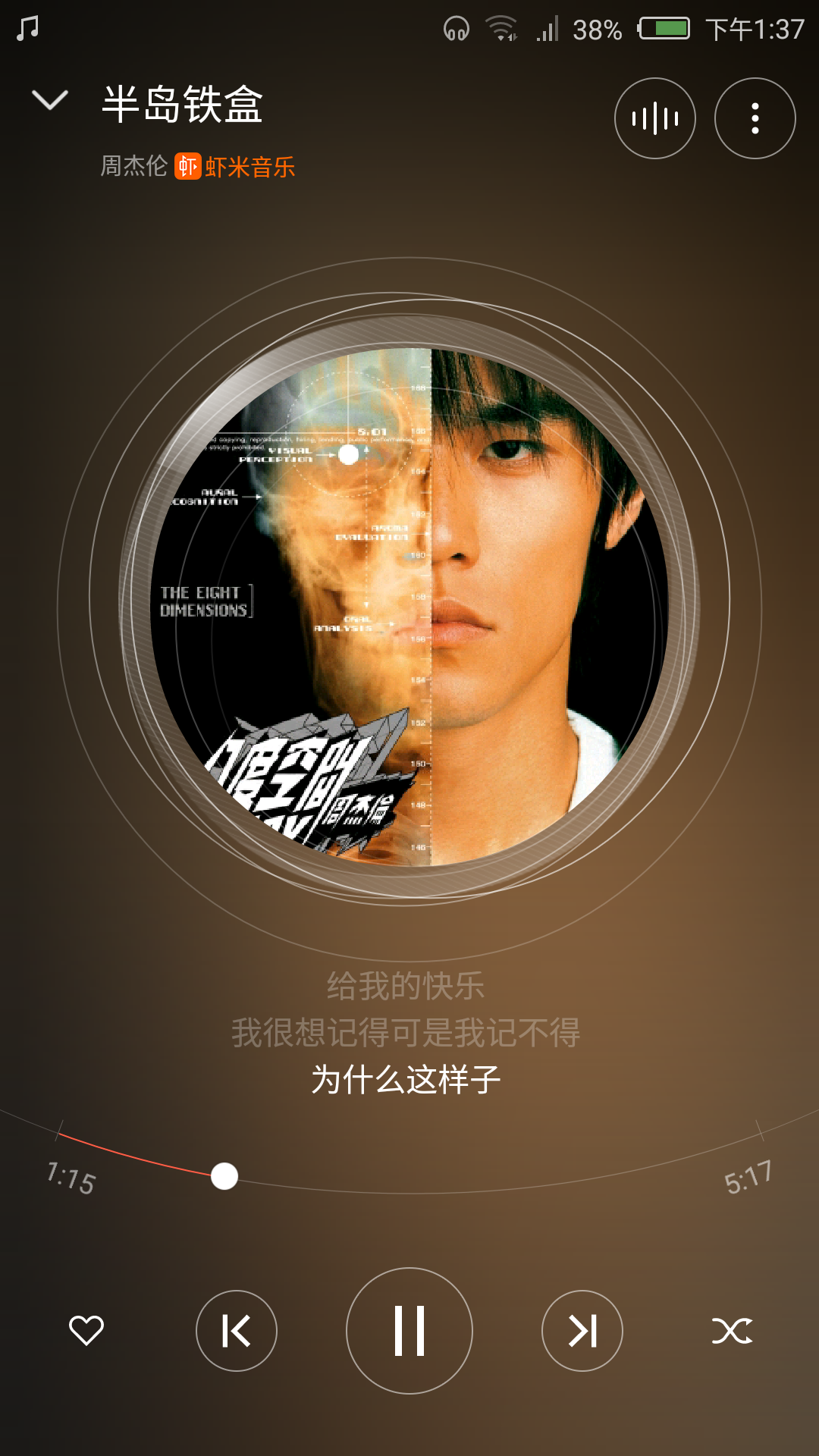
Task: Open the three-dot overflow menu
Action: 755,118
